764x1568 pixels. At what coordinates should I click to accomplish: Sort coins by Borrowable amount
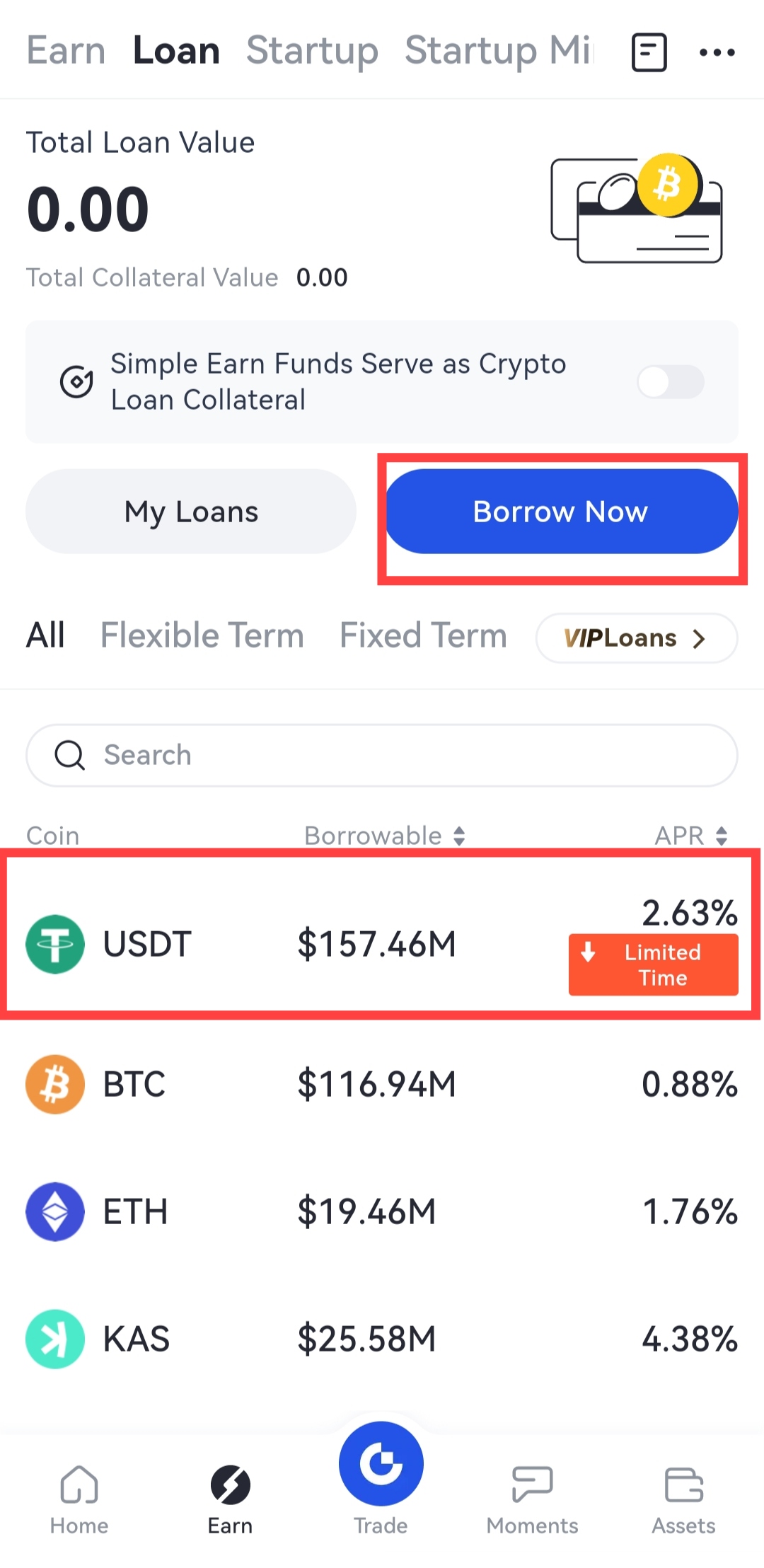pyautogui.click(x=385, y=836)
